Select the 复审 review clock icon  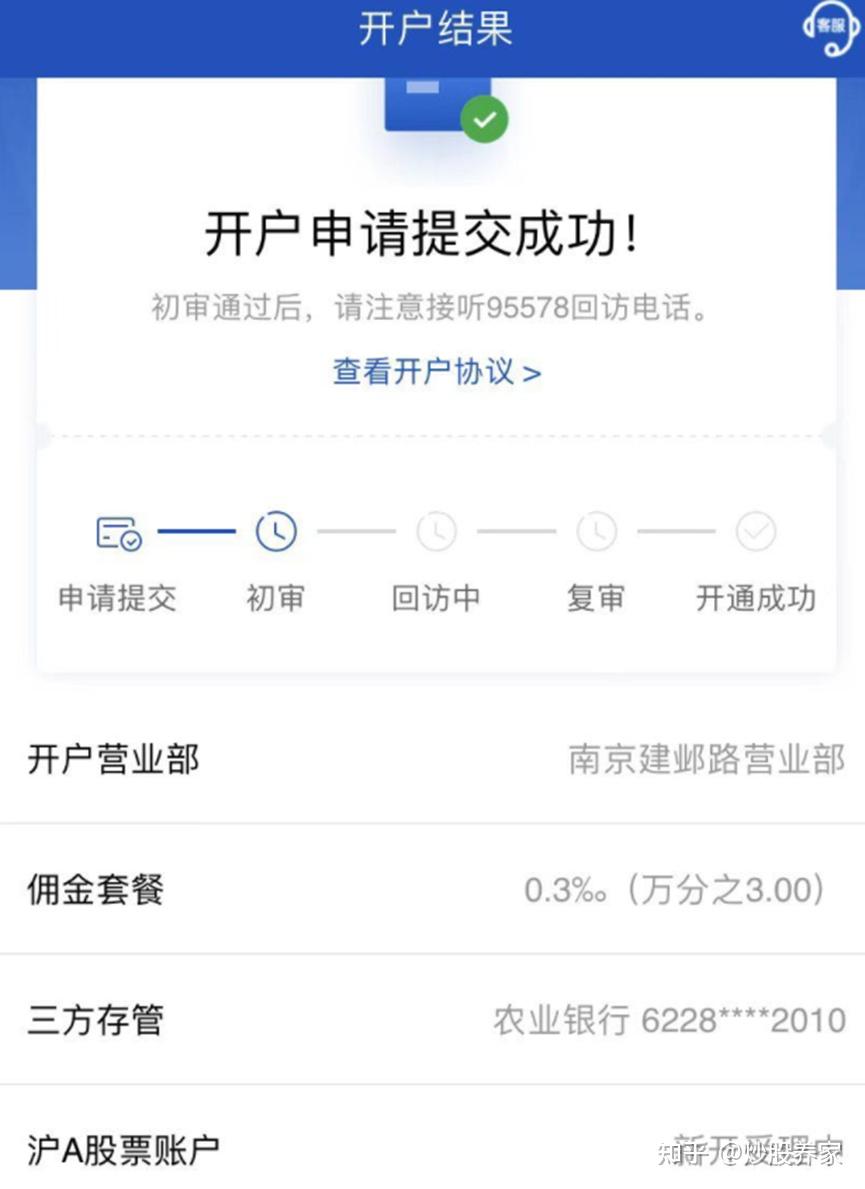[595, 531]
